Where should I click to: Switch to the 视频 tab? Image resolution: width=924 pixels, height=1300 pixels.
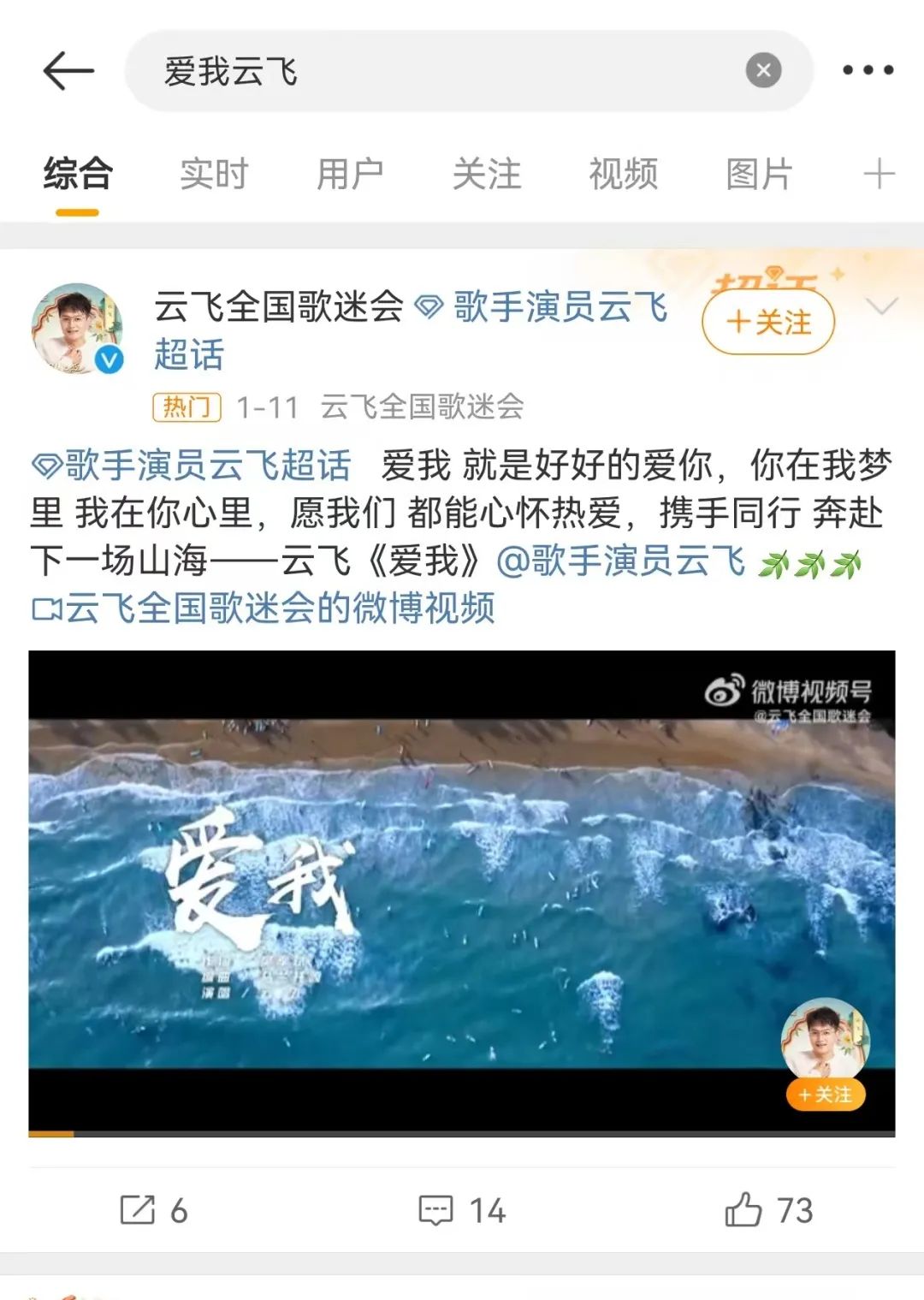(623, 175)
